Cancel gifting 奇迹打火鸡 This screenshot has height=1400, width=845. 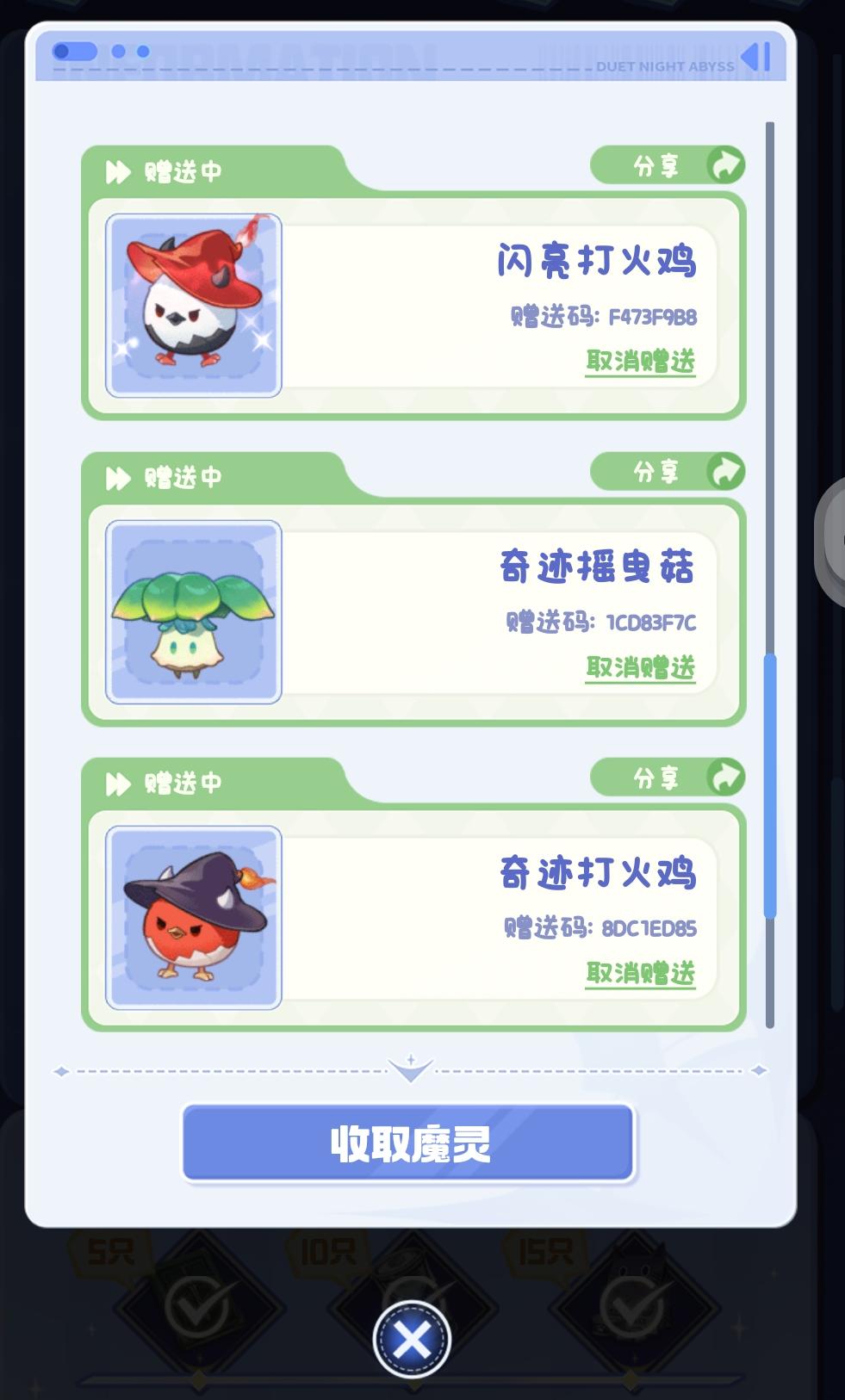[x=640, y=973]
